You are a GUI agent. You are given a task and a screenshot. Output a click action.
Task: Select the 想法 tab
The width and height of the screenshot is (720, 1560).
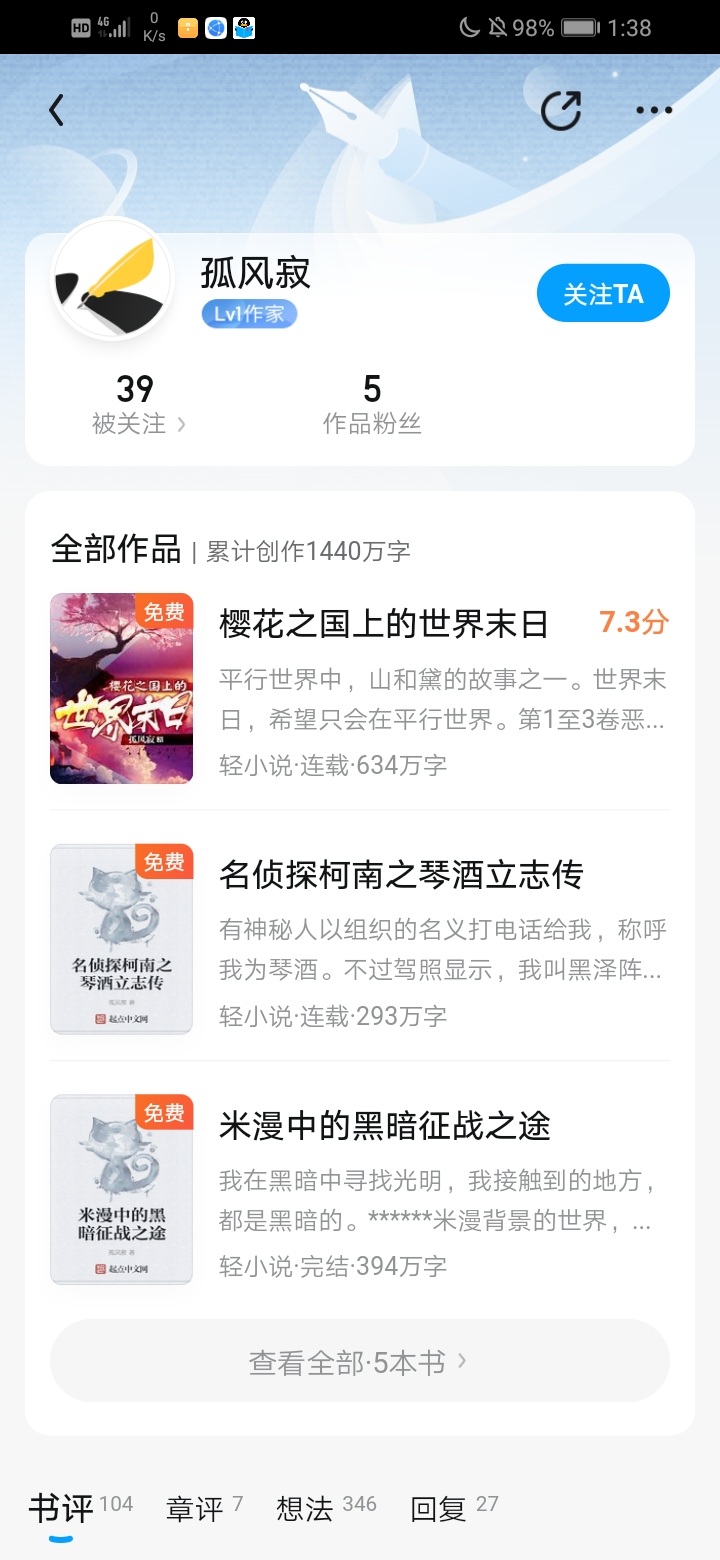pos(305,1508)
